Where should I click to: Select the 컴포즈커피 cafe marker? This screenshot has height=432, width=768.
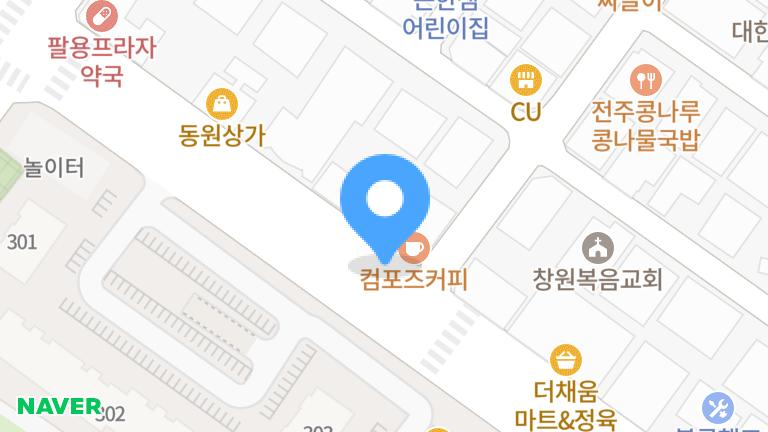click(x=414, y=246)
